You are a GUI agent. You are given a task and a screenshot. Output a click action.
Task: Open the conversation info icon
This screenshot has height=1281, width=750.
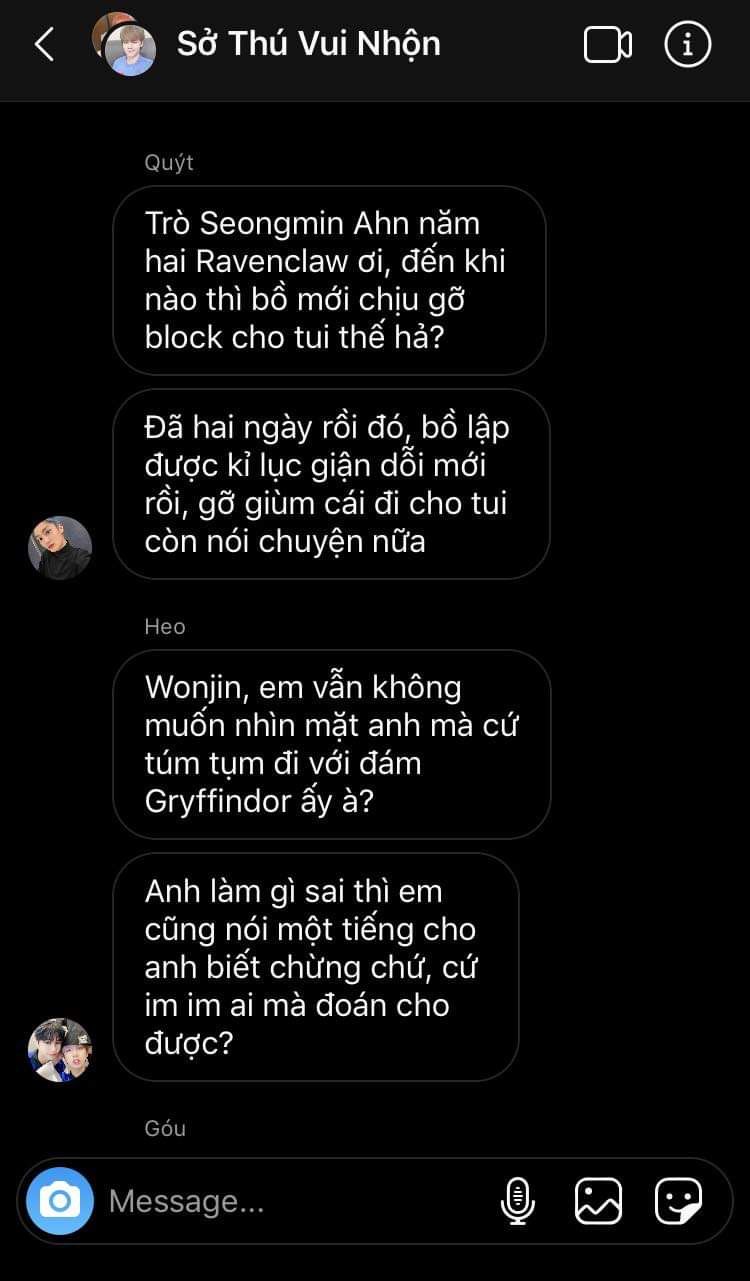(687, 44)
